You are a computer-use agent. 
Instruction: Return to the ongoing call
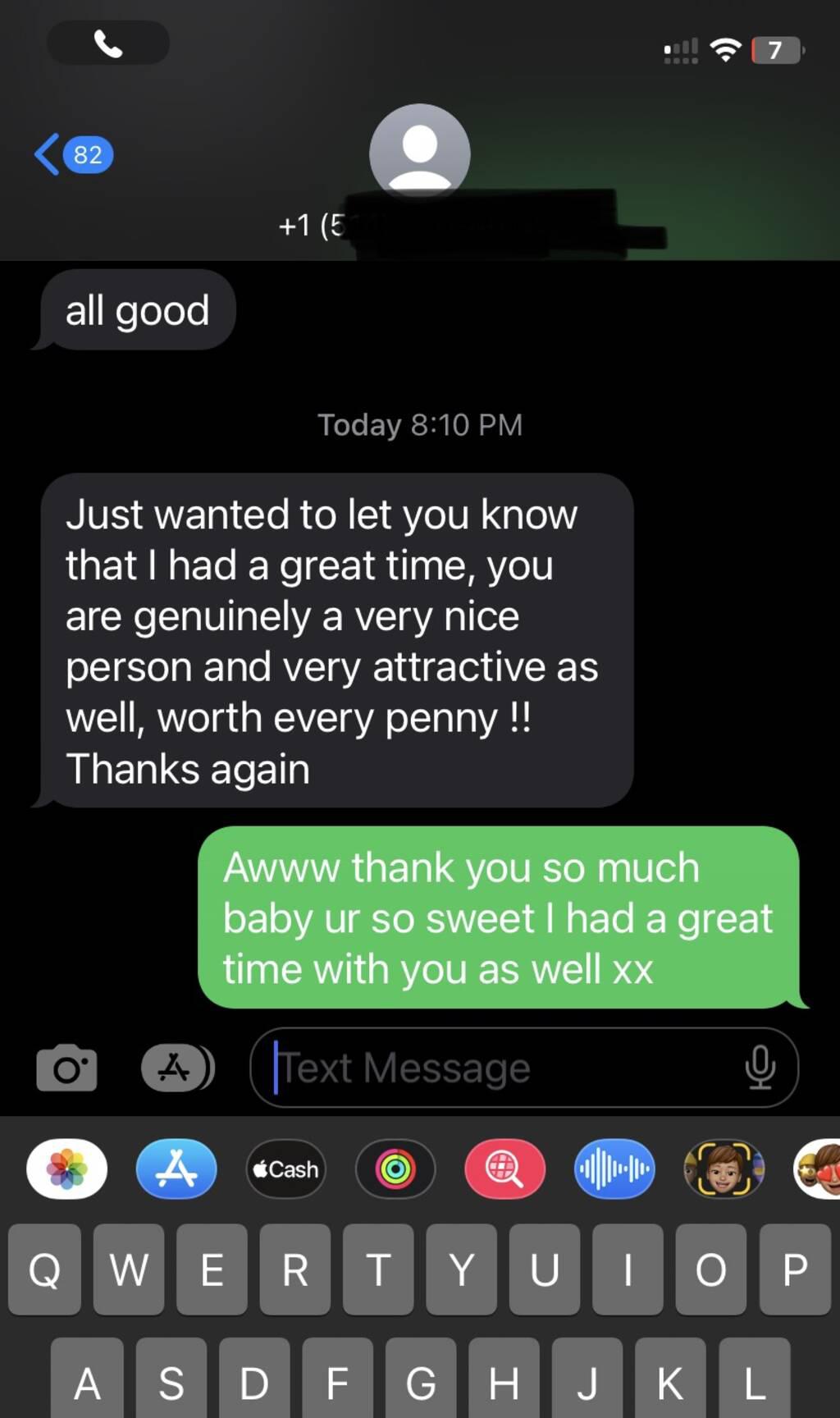[108, 43]
